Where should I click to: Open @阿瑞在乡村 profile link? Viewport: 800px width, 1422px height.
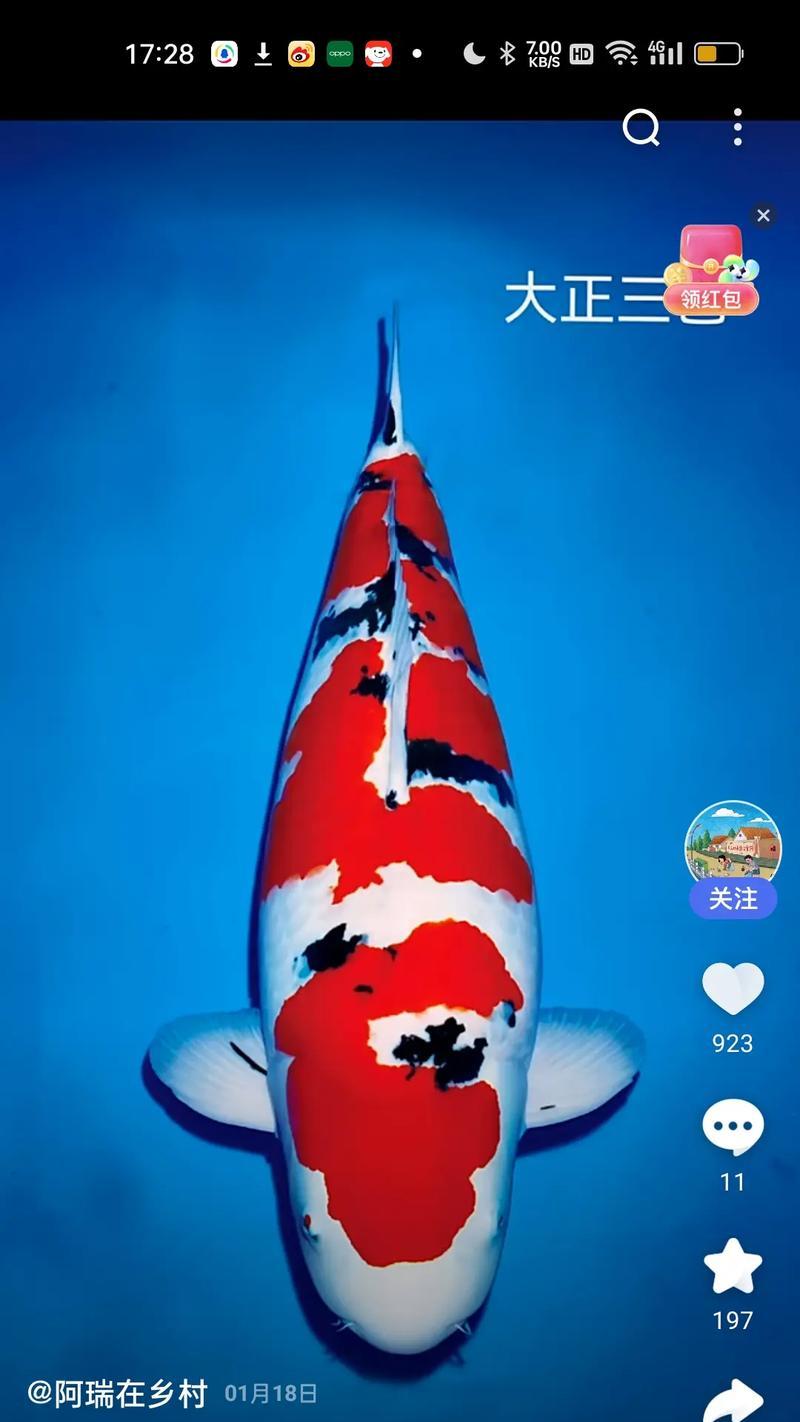click(117, 1393)
